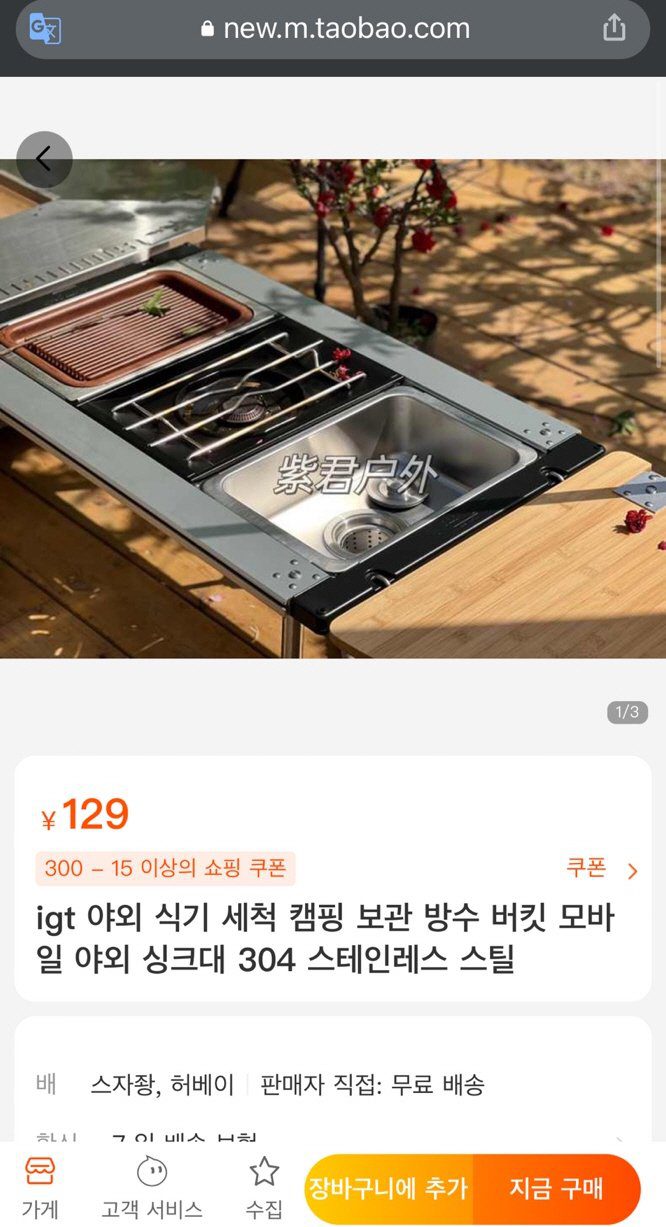Save item with the 수집 star
The width and height of the screenshot is (666, 1227).
(264, 1186)
